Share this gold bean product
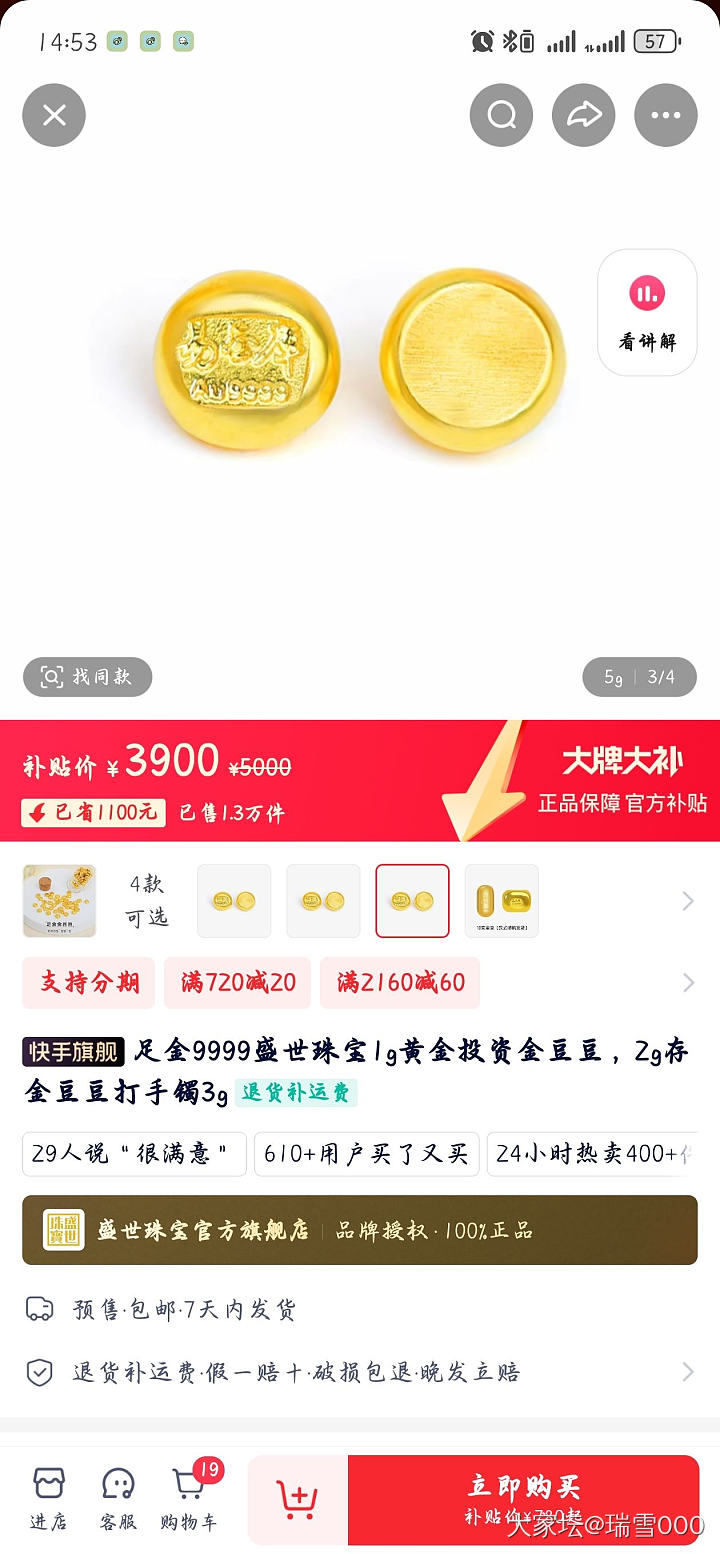 [584, 115]
